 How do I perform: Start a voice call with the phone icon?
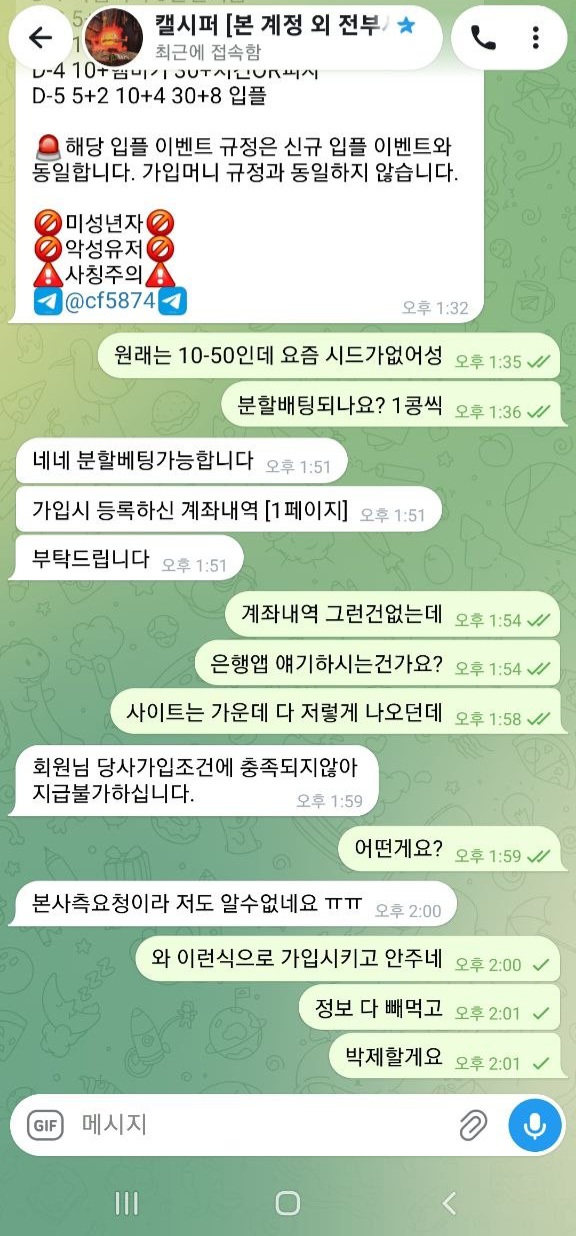(x=483, y=37)
